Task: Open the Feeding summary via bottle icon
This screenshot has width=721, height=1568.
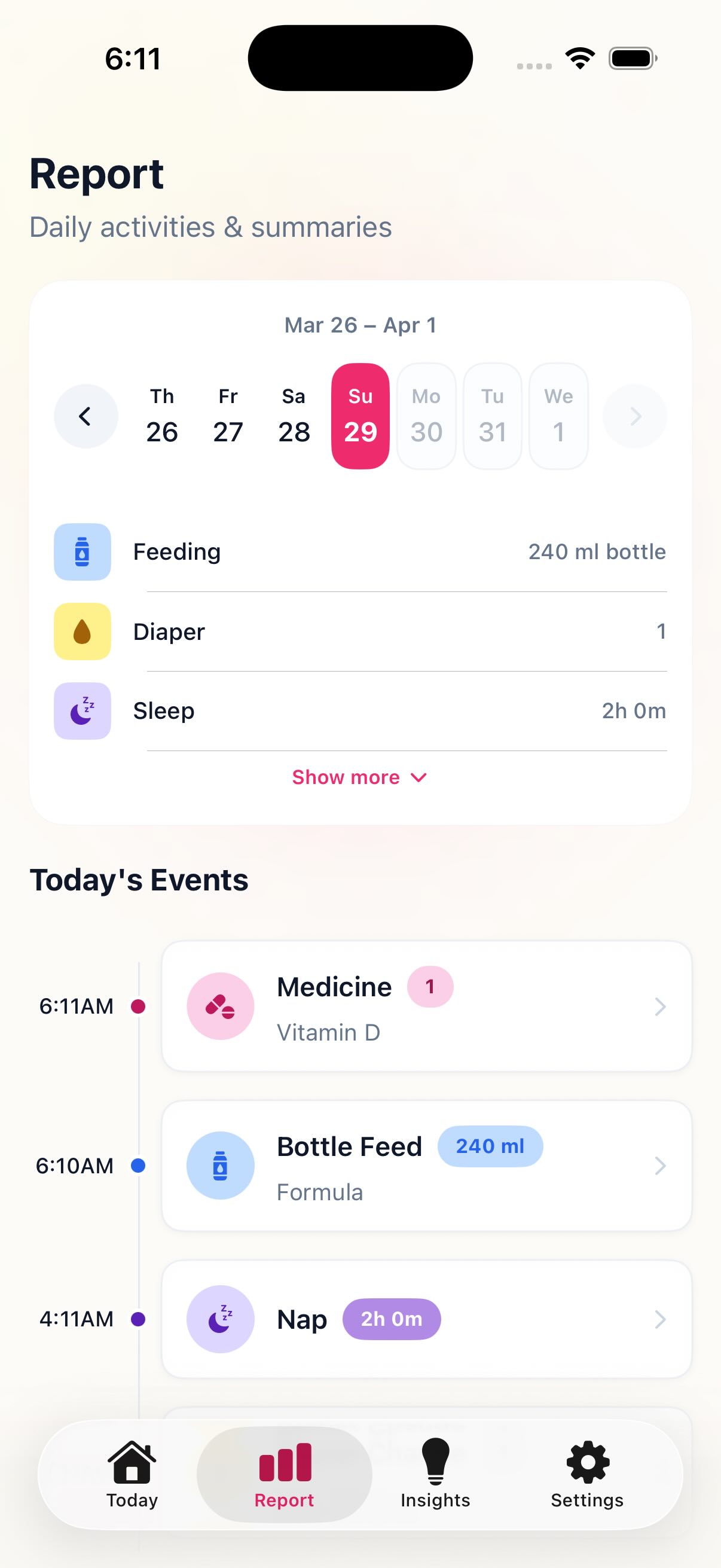Action: 82,551
